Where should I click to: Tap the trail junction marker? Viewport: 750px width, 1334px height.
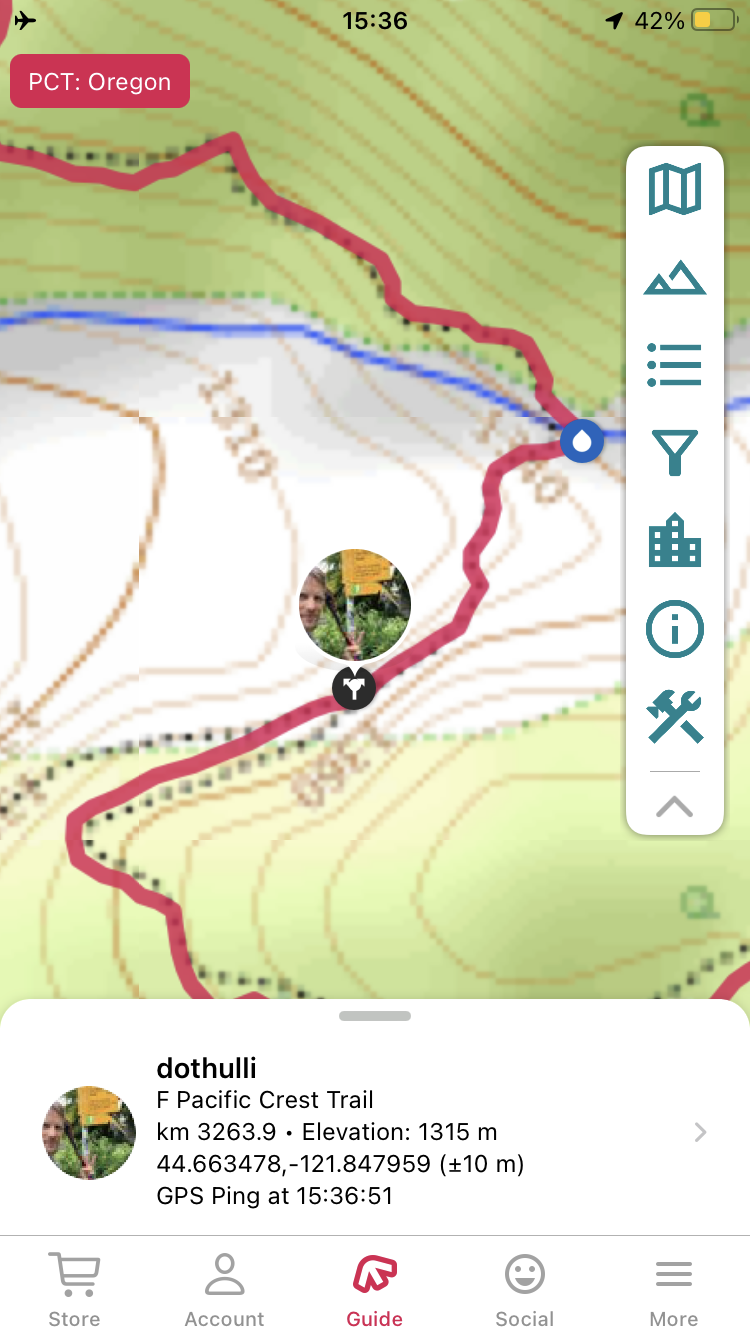(354, 688)
